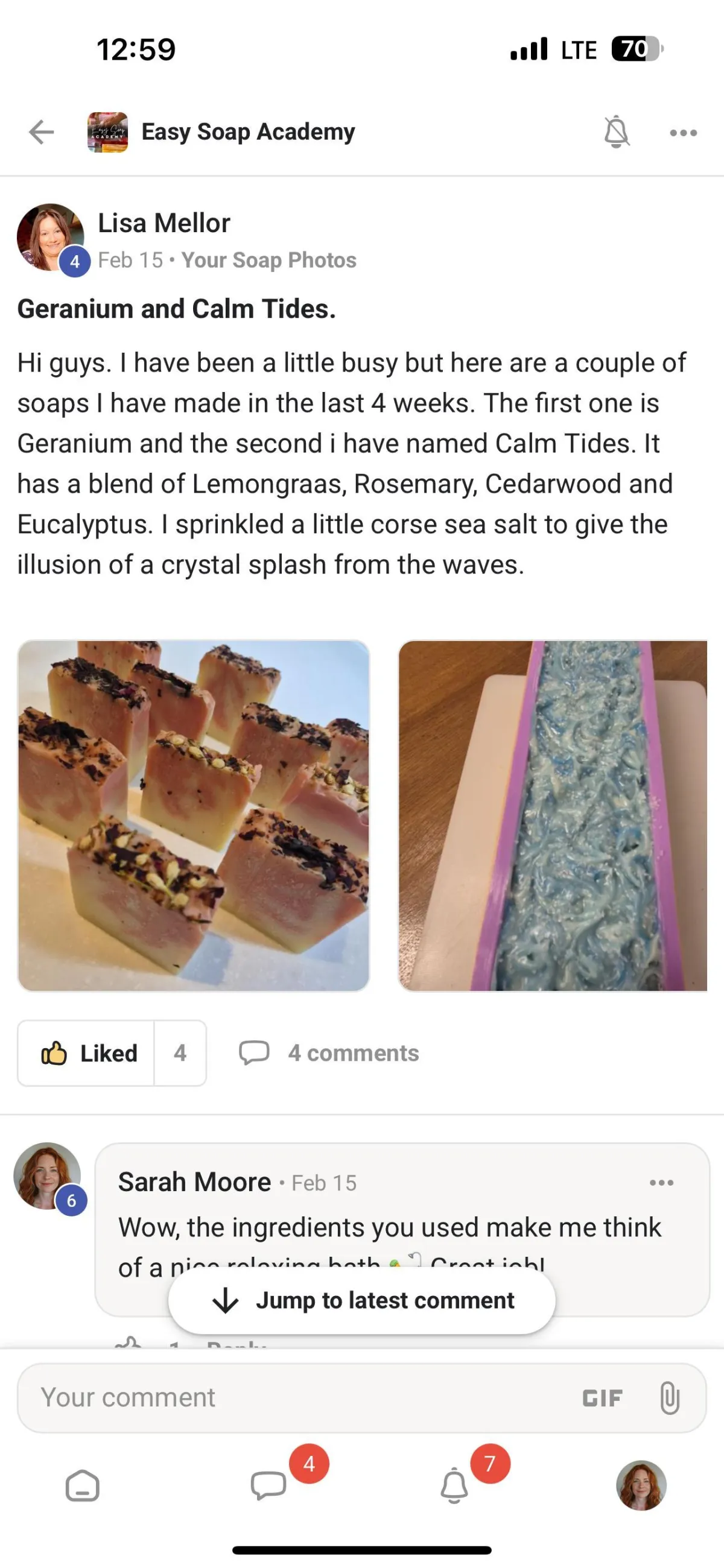
Task: Switch to the Home tab
Action: click(x=82, y=1486)
